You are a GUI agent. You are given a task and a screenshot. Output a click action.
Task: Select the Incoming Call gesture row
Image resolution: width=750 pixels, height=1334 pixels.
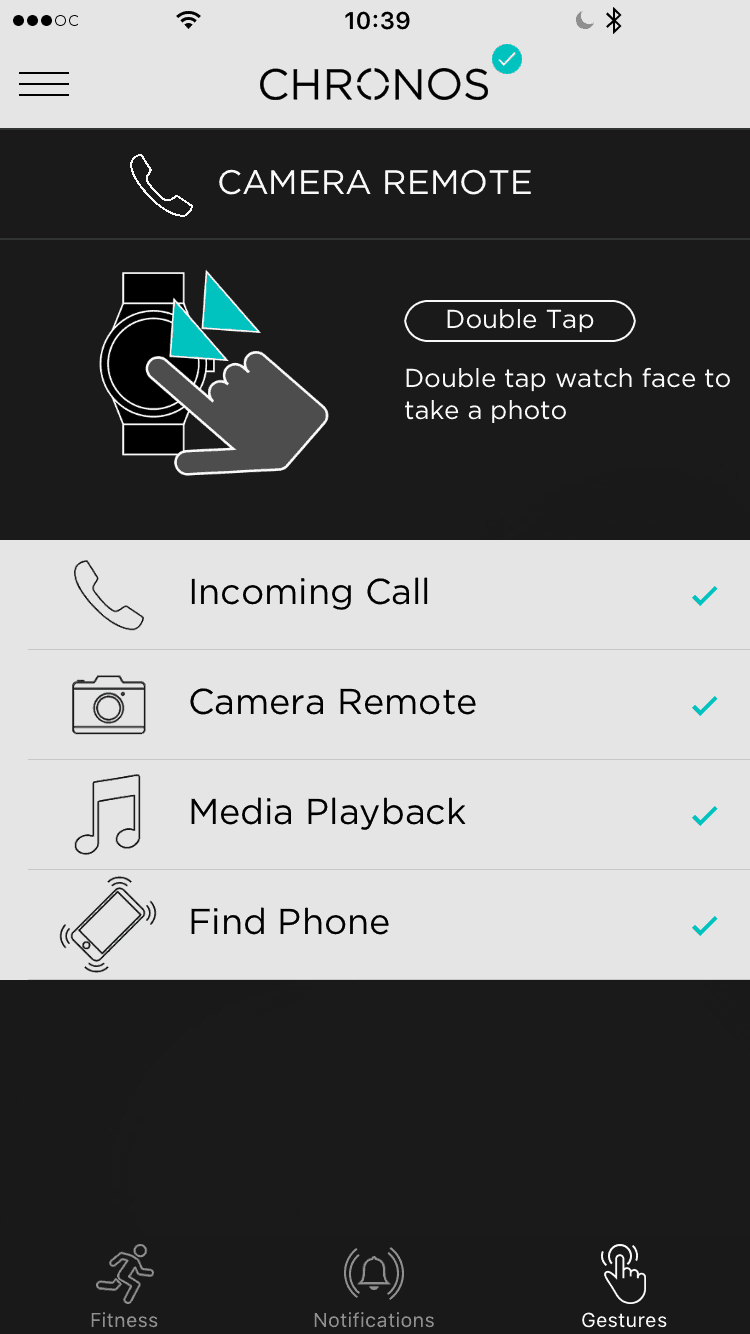pos(375,594)
